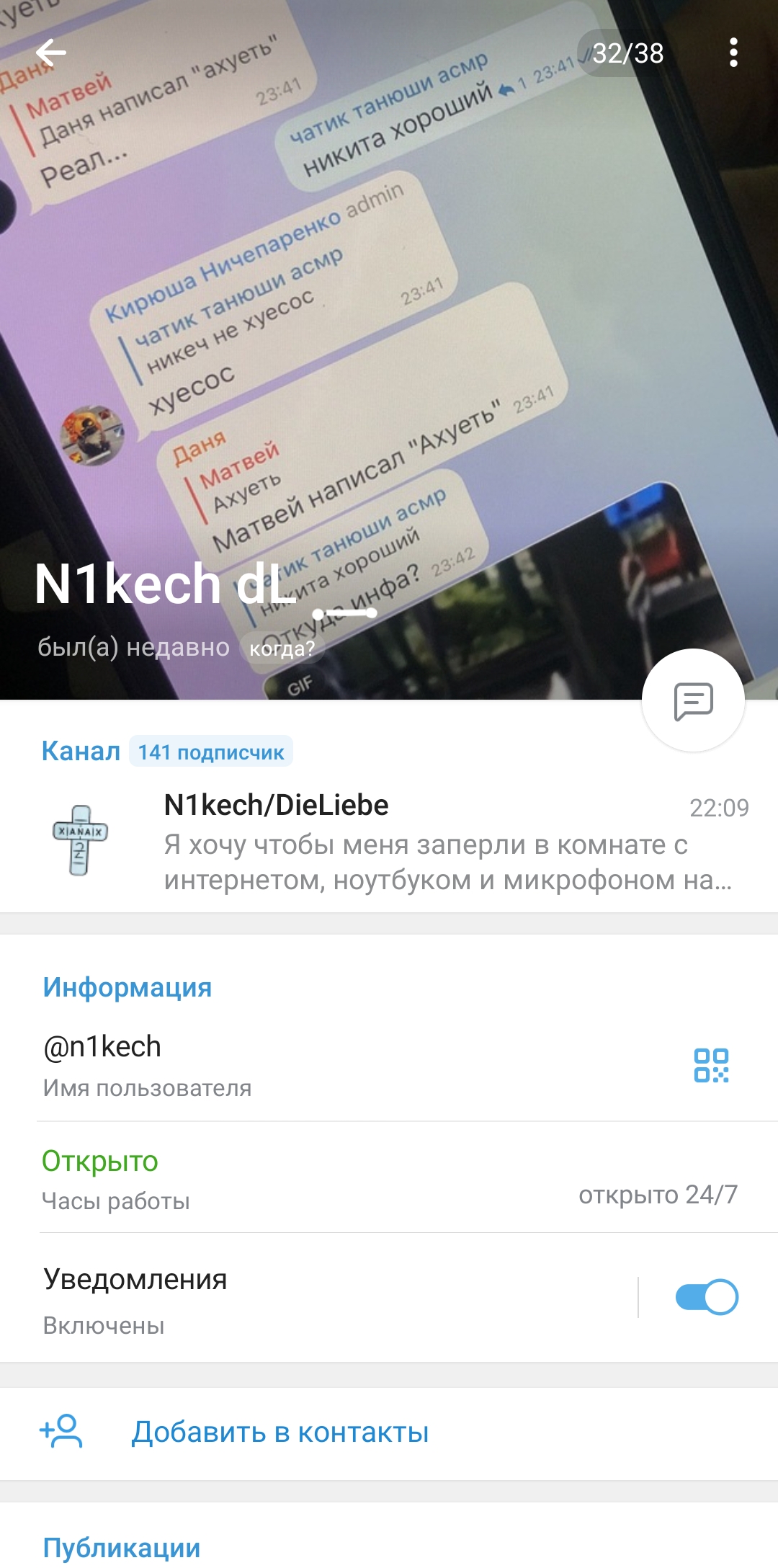Open the three-dot overflow menu
This screenshot has width=778, height=1568.
pyautogui.click(x=733, y=53)
